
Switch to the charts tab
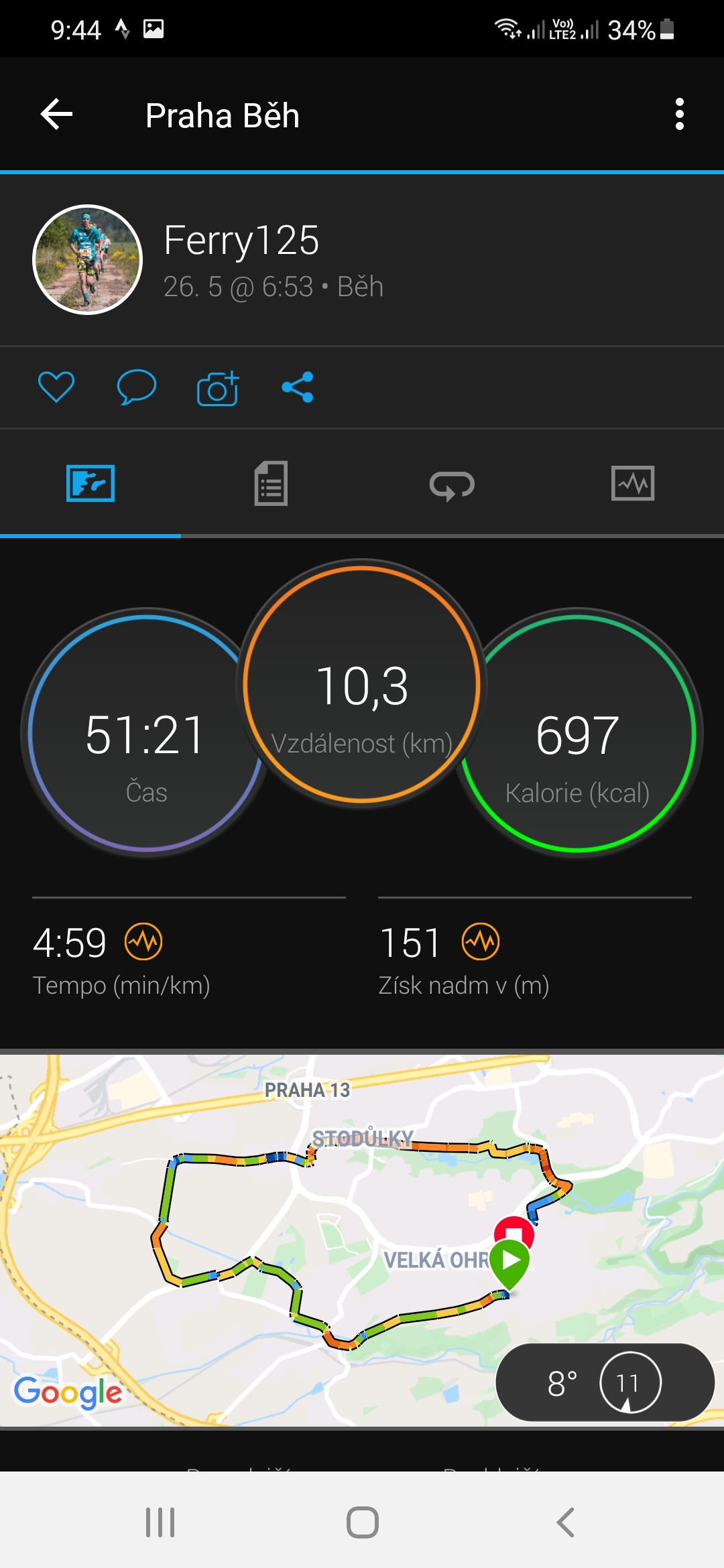click(x=633, y=483)
